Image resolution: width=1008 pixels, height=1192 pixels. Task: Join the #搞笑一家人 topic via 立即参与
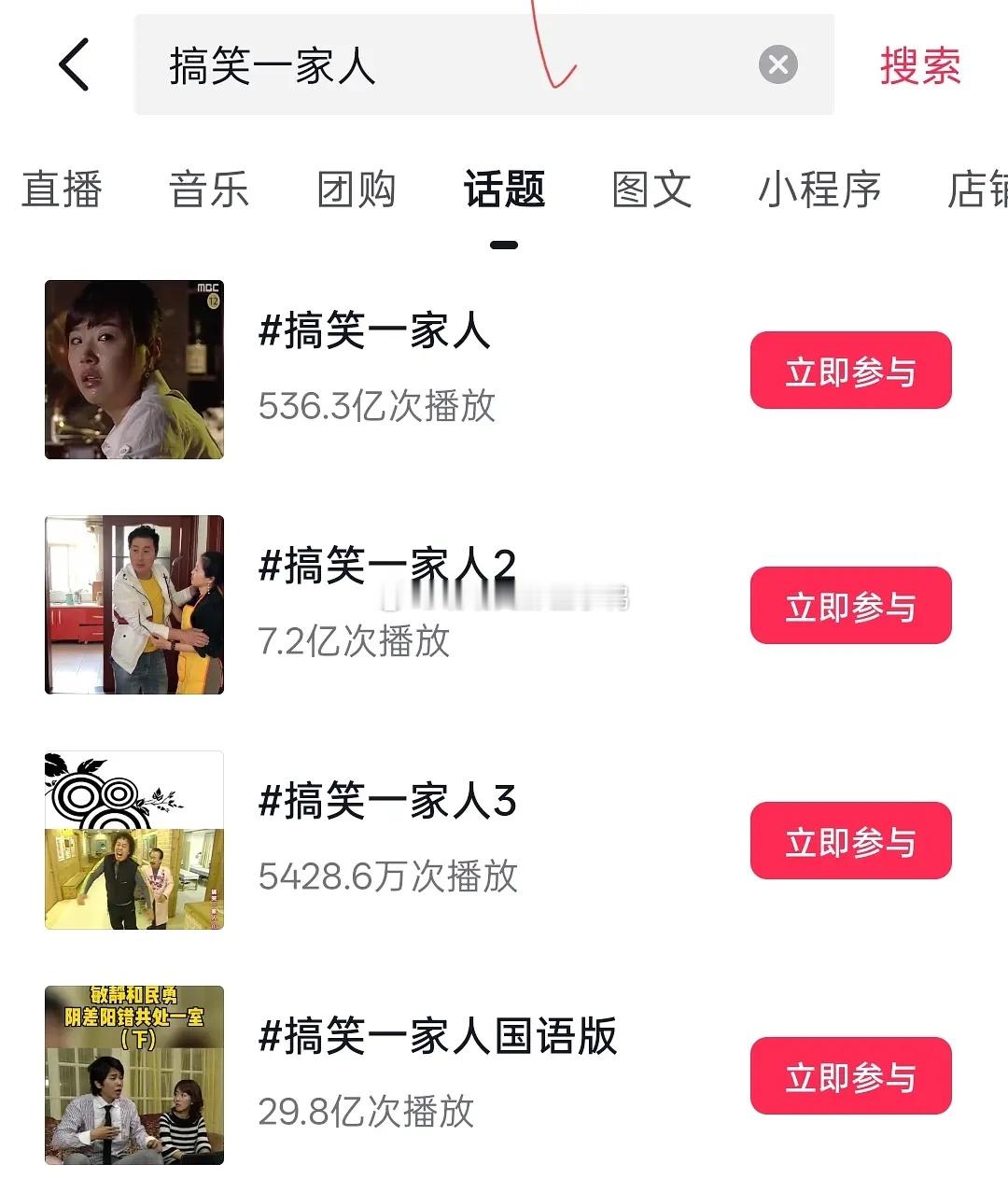click(x=850, y=371)
